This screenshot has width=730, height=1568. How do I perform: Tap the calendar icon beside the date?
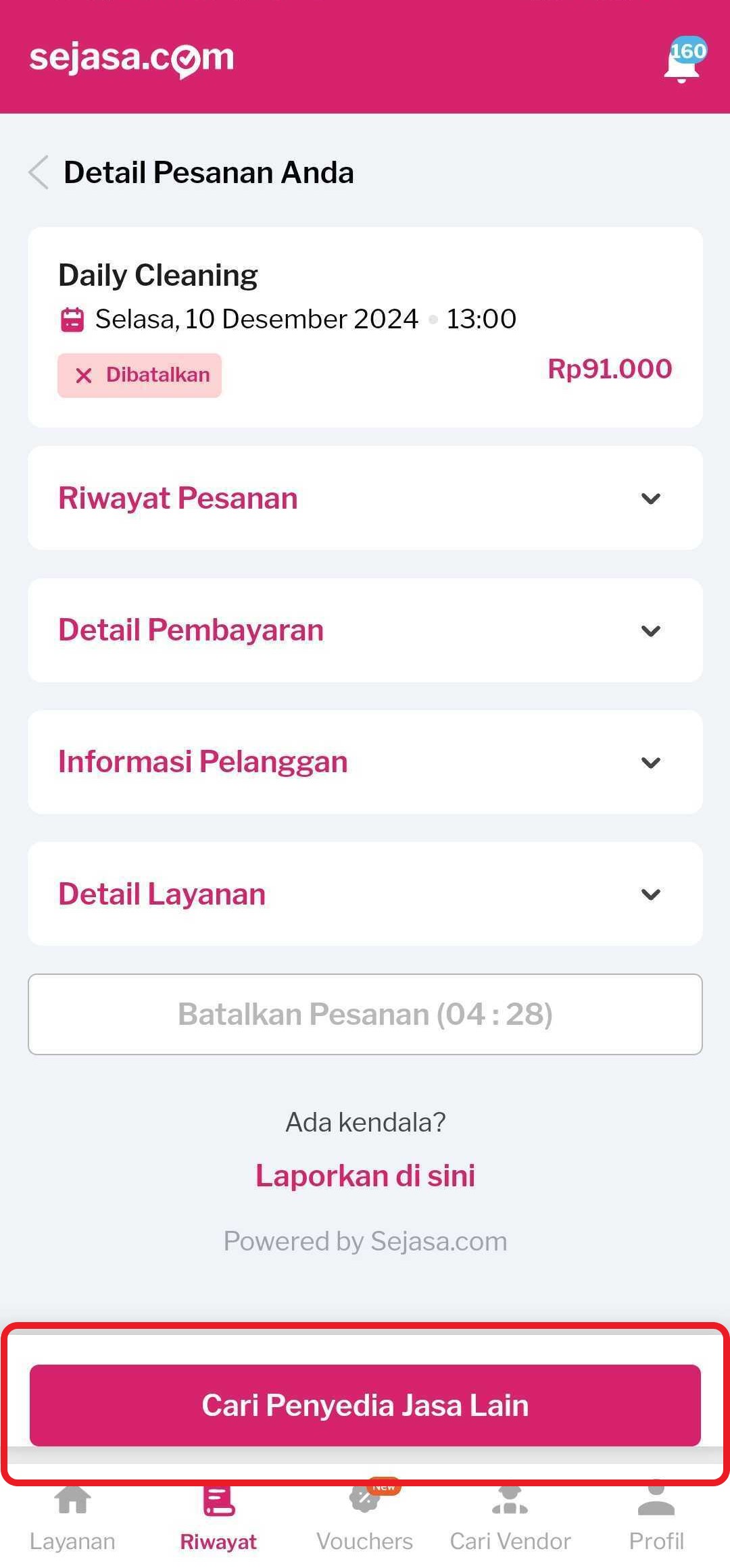pos(73,319)
